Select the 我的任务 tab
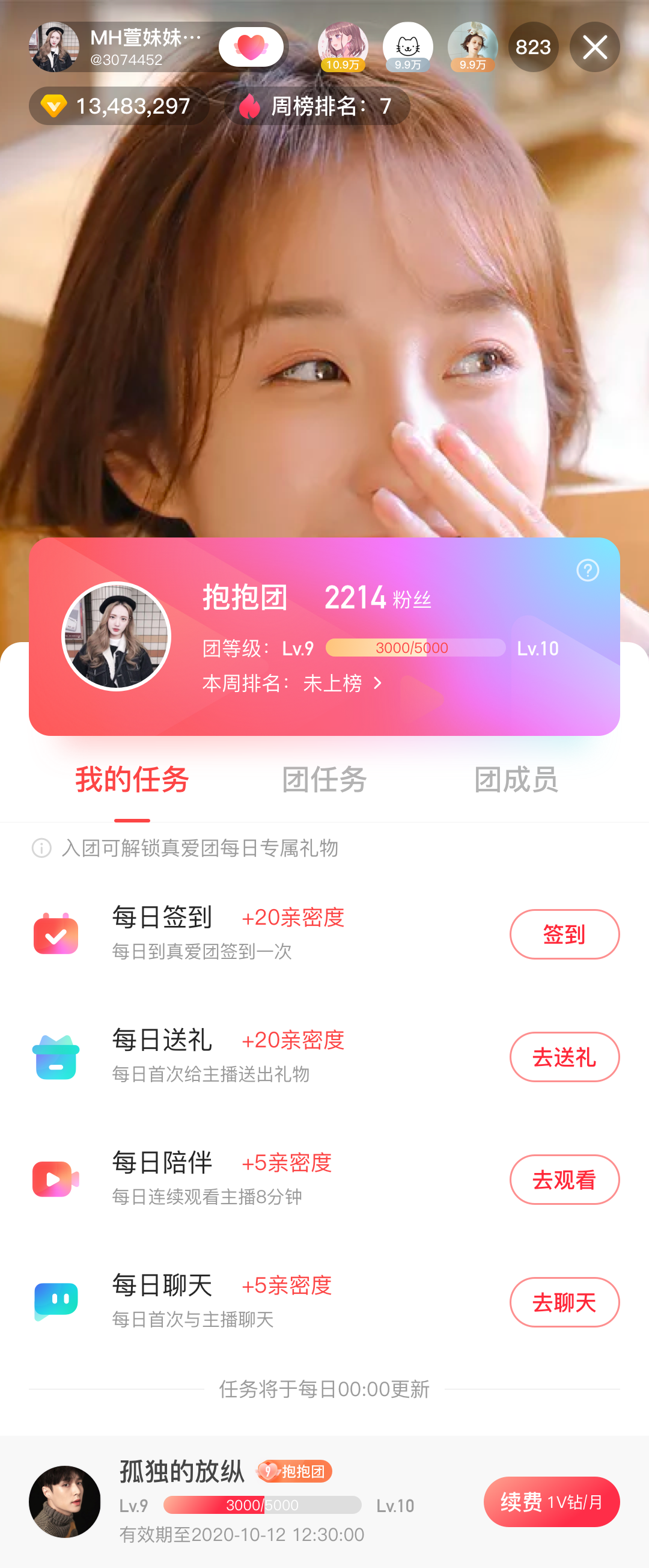The height and width of the screenshot is (1568, 649). [132, 780]
